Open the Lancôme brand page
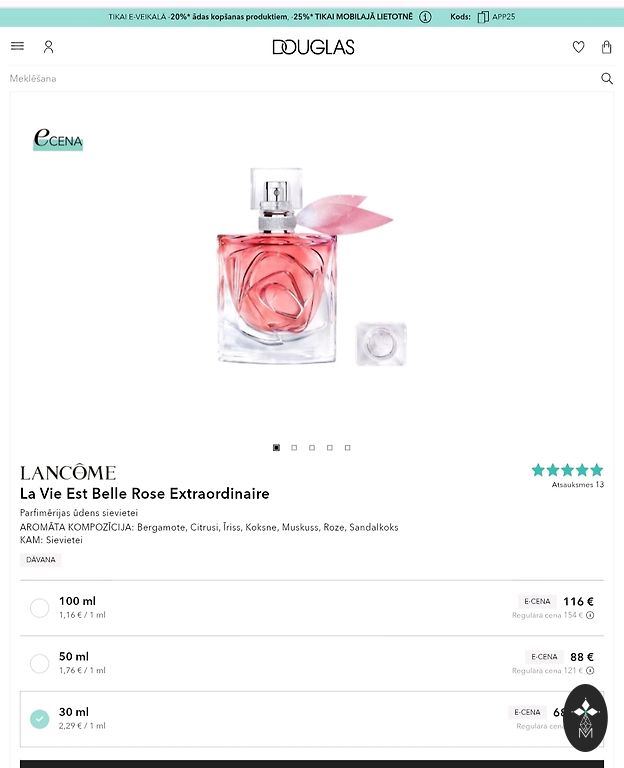The width and height of the screenshot is (624, 768). (68, 473)
